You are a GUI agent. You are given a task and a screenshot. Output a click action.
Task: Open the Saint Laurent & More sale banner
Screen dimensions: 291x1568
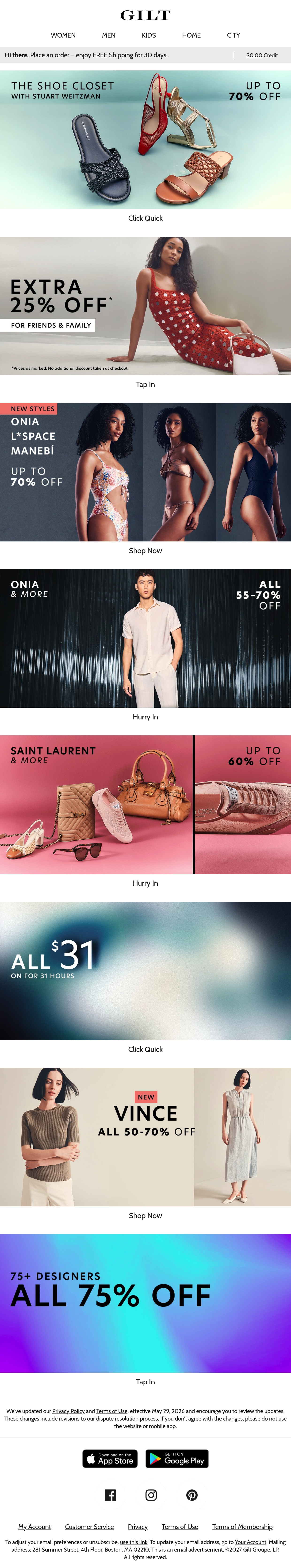coord(145,805)
